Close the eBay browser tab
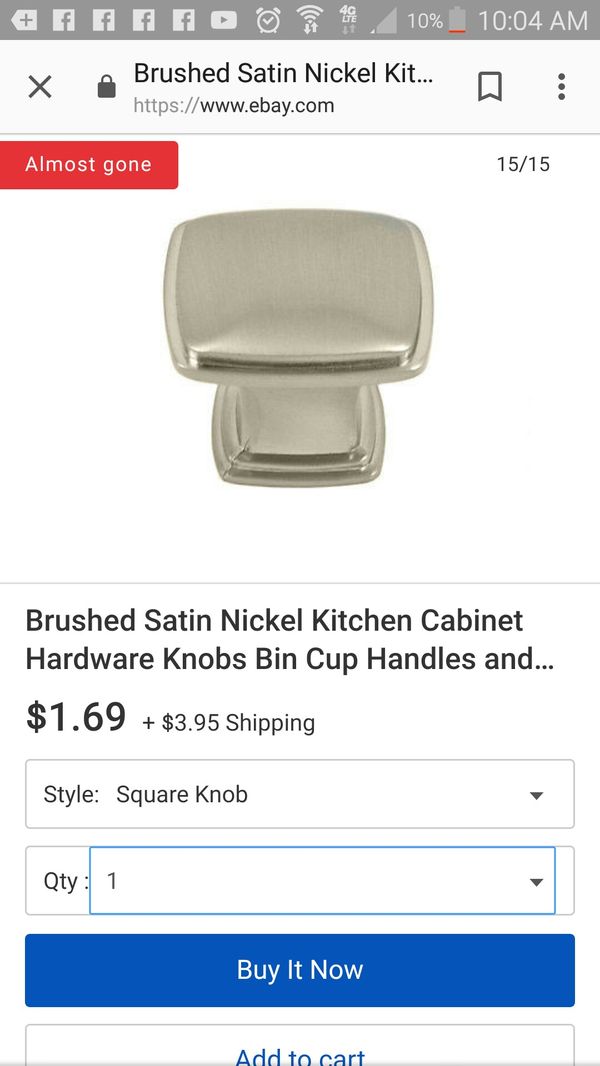 coord(39,88)
